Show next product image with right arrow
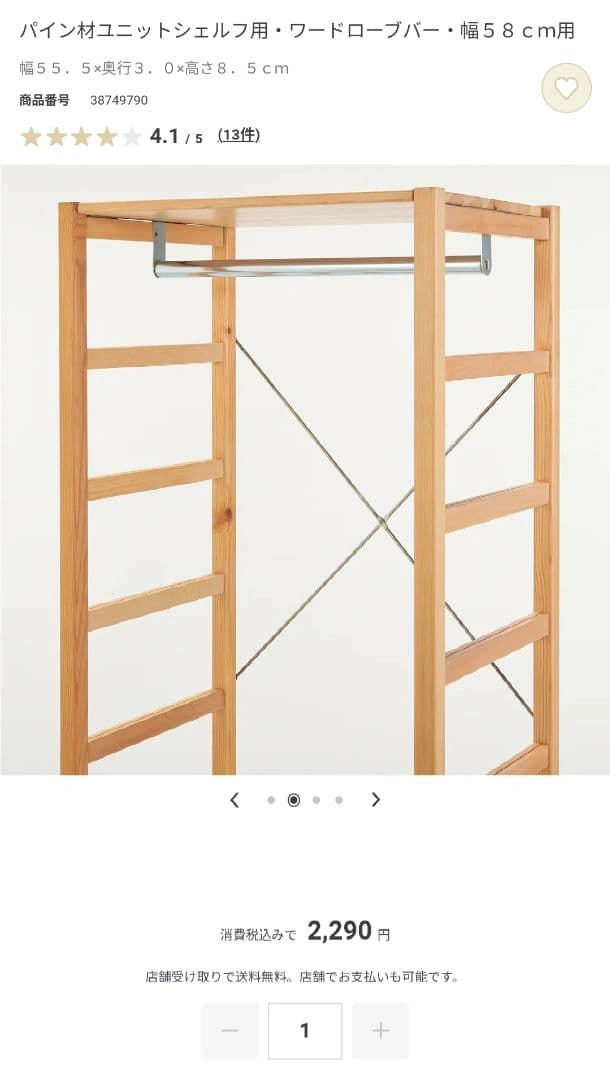610x1080 pixels. (375, 800)
